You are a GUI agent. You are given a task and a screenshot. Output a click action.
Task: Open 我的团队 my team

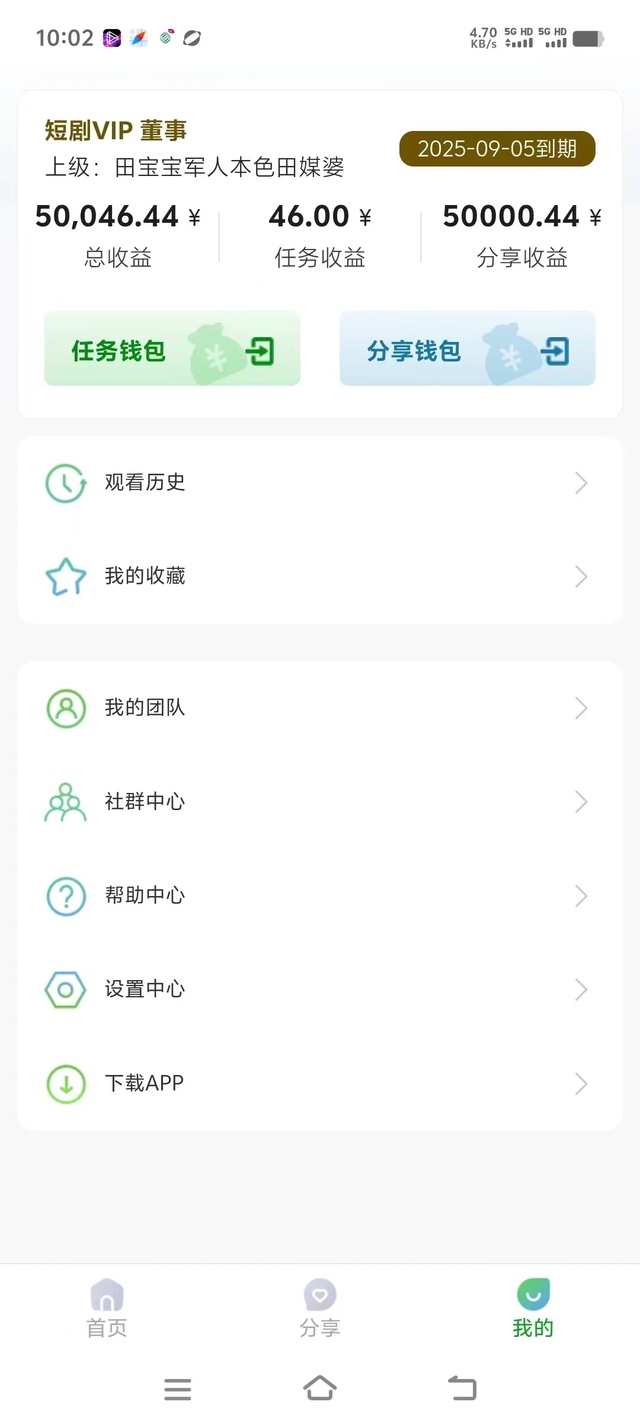click(320, 708)
